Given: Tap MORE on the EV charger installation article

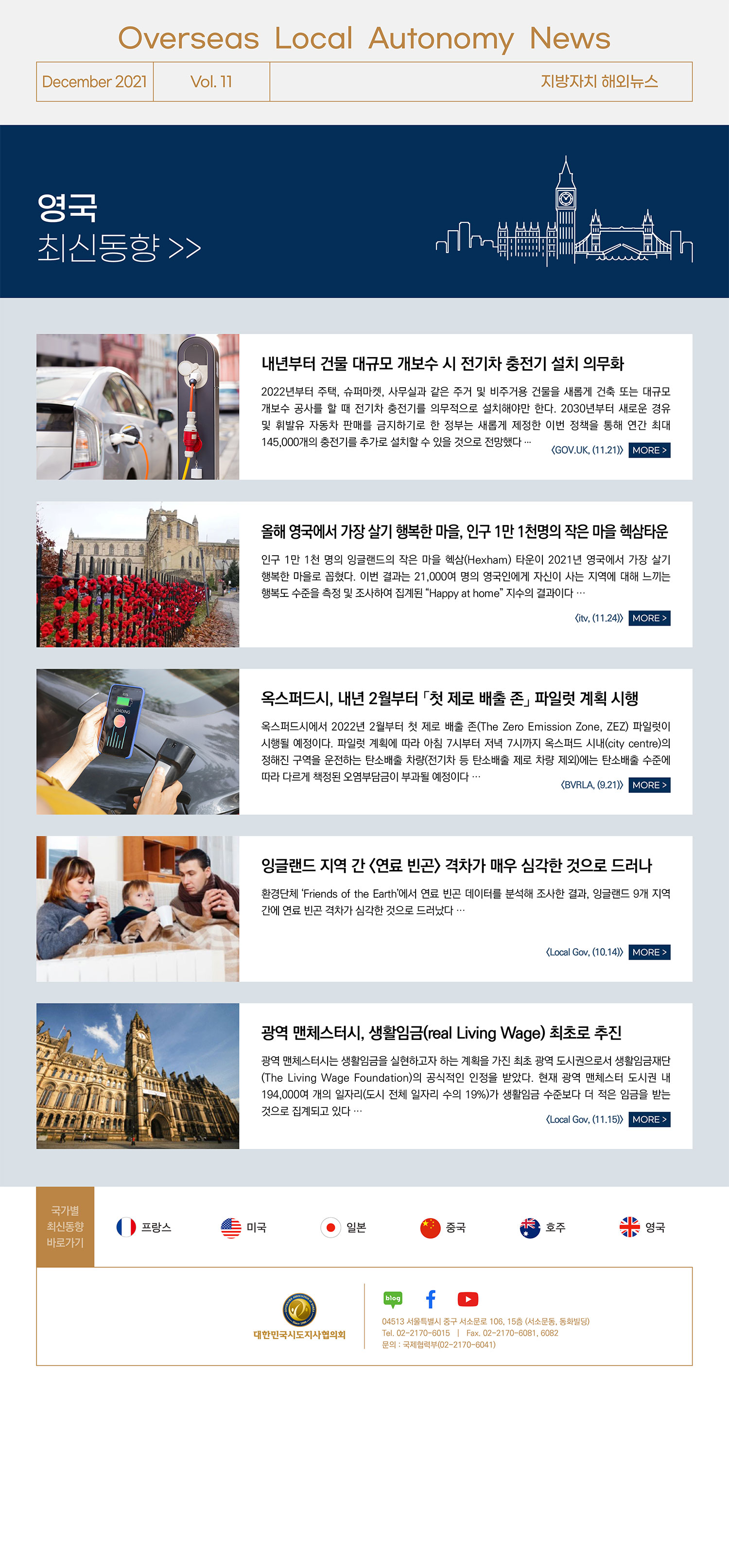Looking at the screenshot, I should tap(649, 450).
